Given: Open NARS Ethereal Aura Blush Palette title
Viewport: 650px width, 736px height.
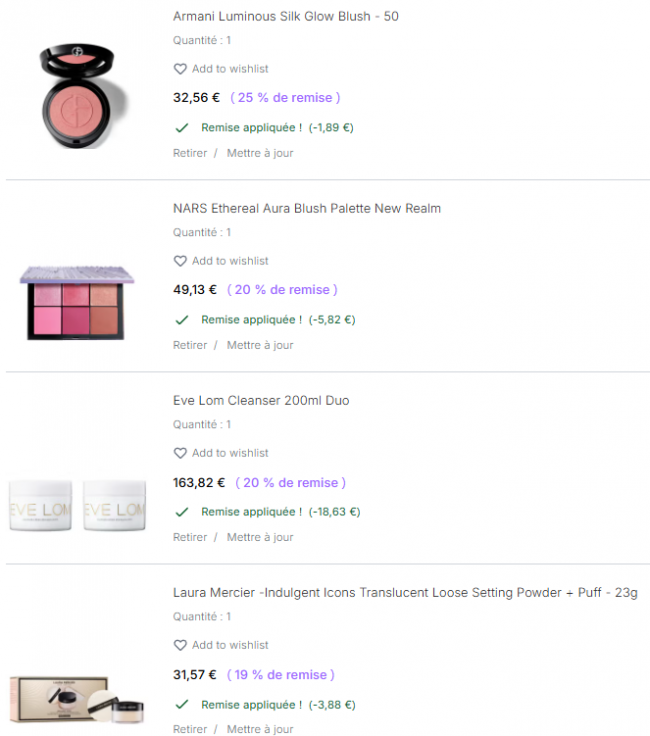Looking at the screenshot, I should click(307, 208).
